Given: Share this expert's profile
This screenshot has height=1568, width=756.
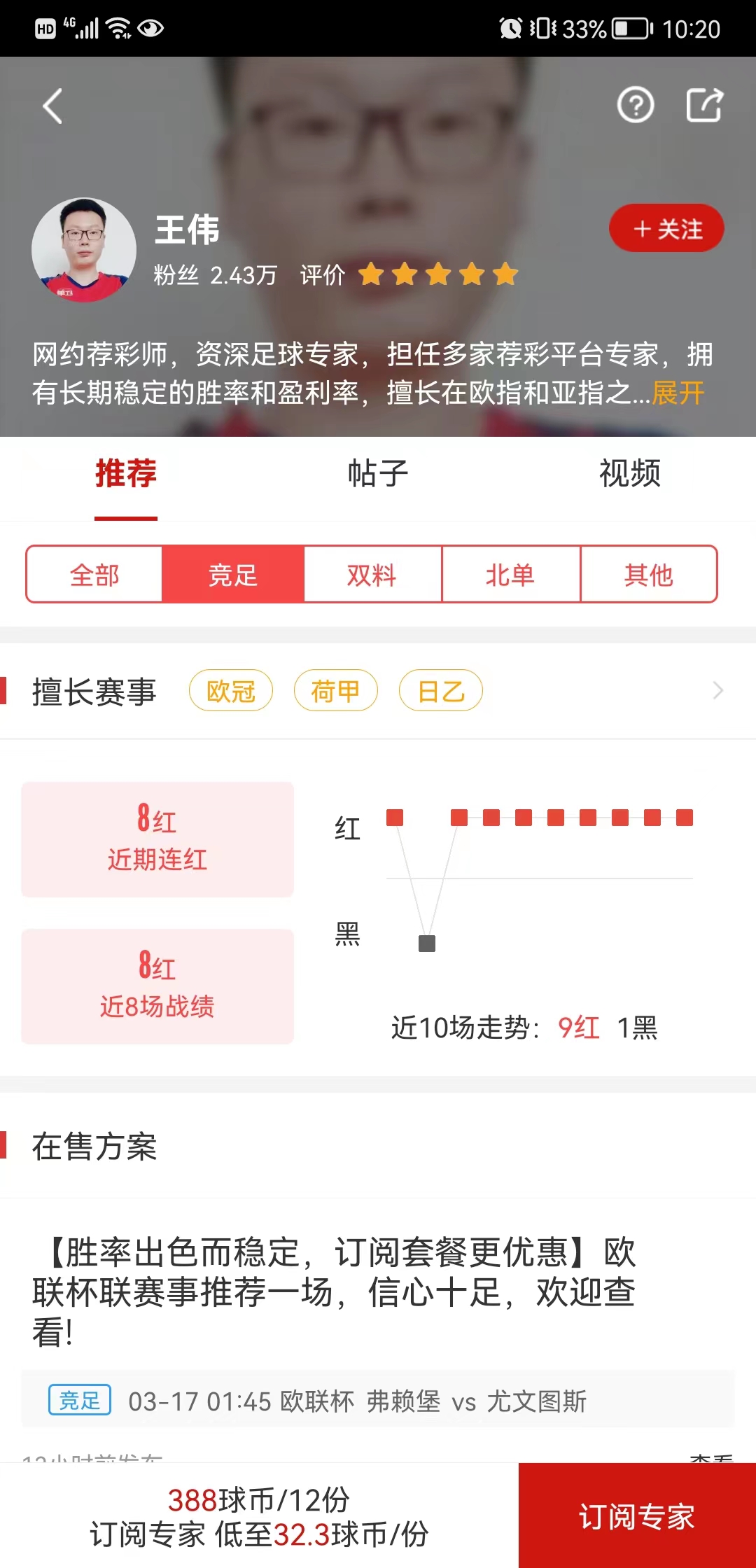Looking at the screenshot, I should 703,106.
